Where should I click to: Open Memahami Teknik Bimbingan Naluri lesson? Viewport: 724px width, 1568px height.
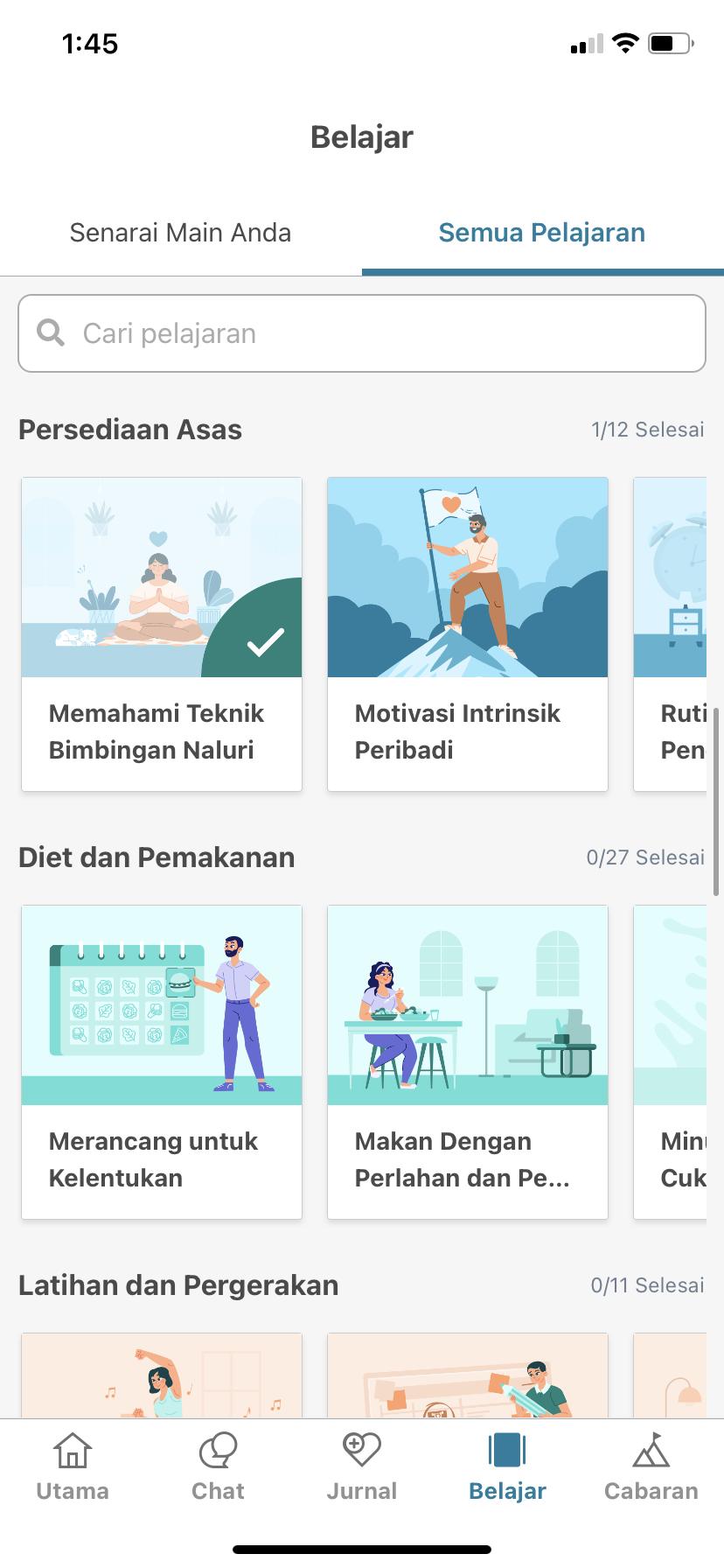coord(162,633)
